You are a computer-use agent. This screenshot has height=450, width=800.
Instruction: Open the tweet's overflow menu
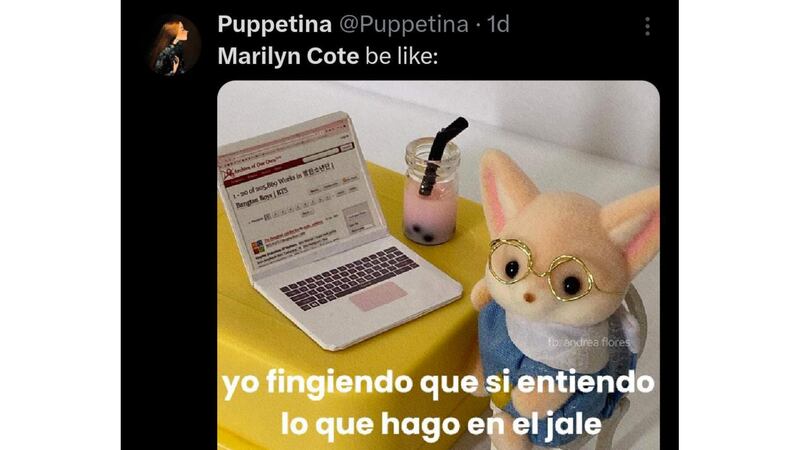(x=647, y=26)
